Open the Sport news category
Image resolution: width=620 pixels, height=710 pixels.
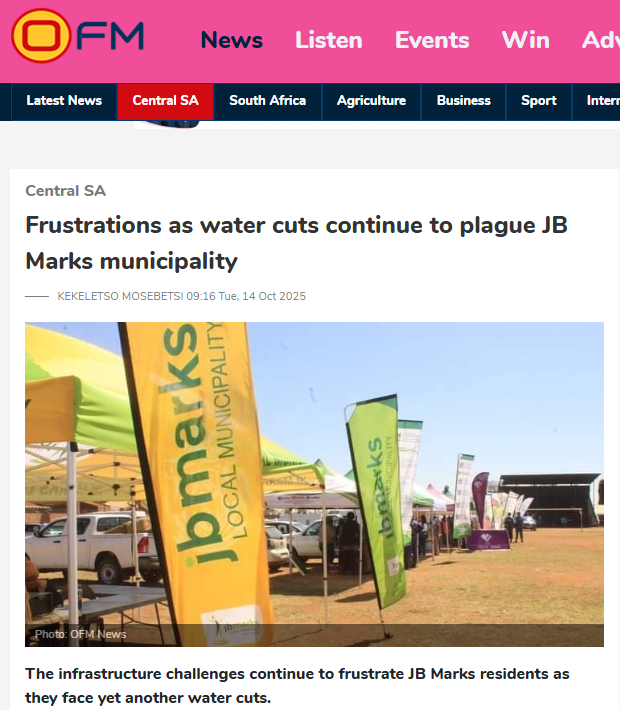(538, 101)
